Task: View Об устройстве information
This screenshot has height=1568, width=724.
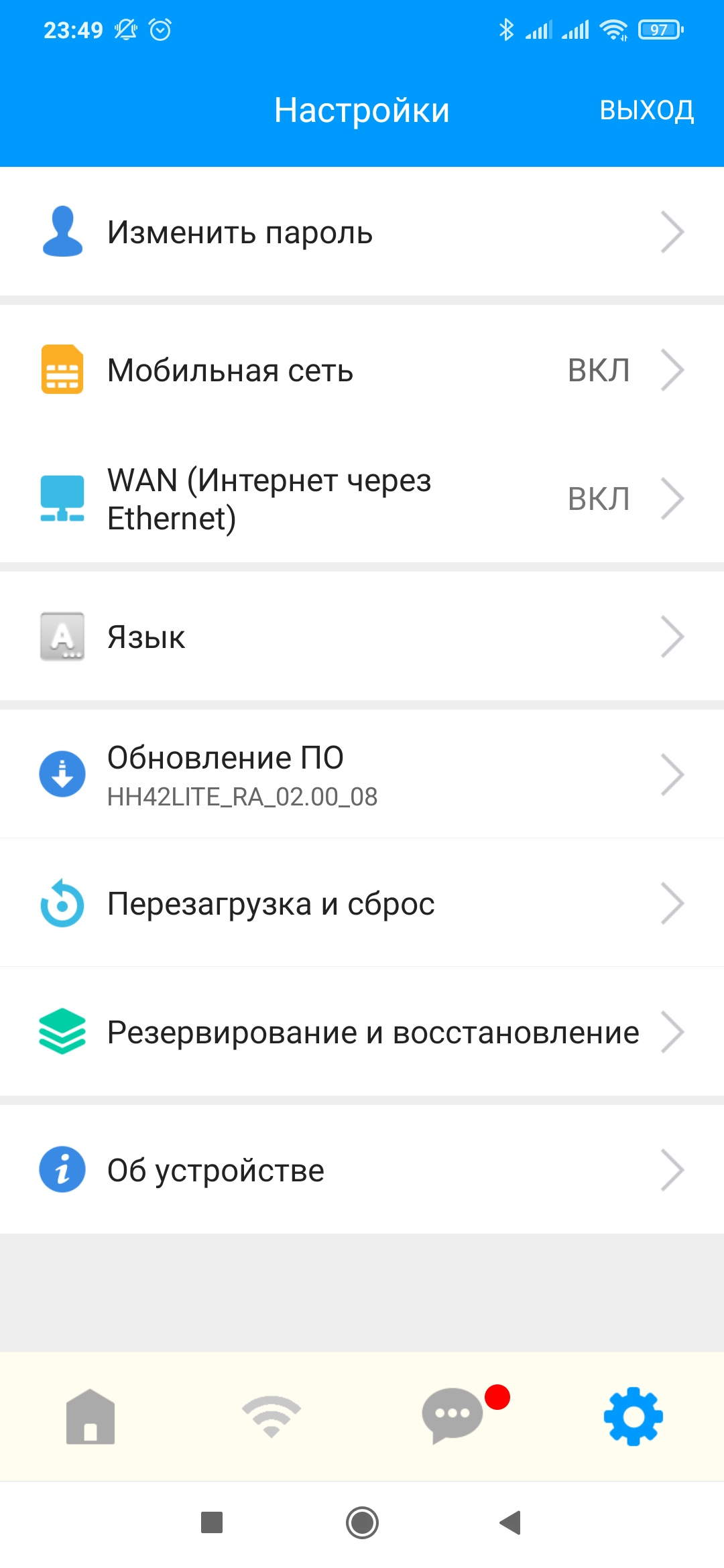Action: [362, 1170]
